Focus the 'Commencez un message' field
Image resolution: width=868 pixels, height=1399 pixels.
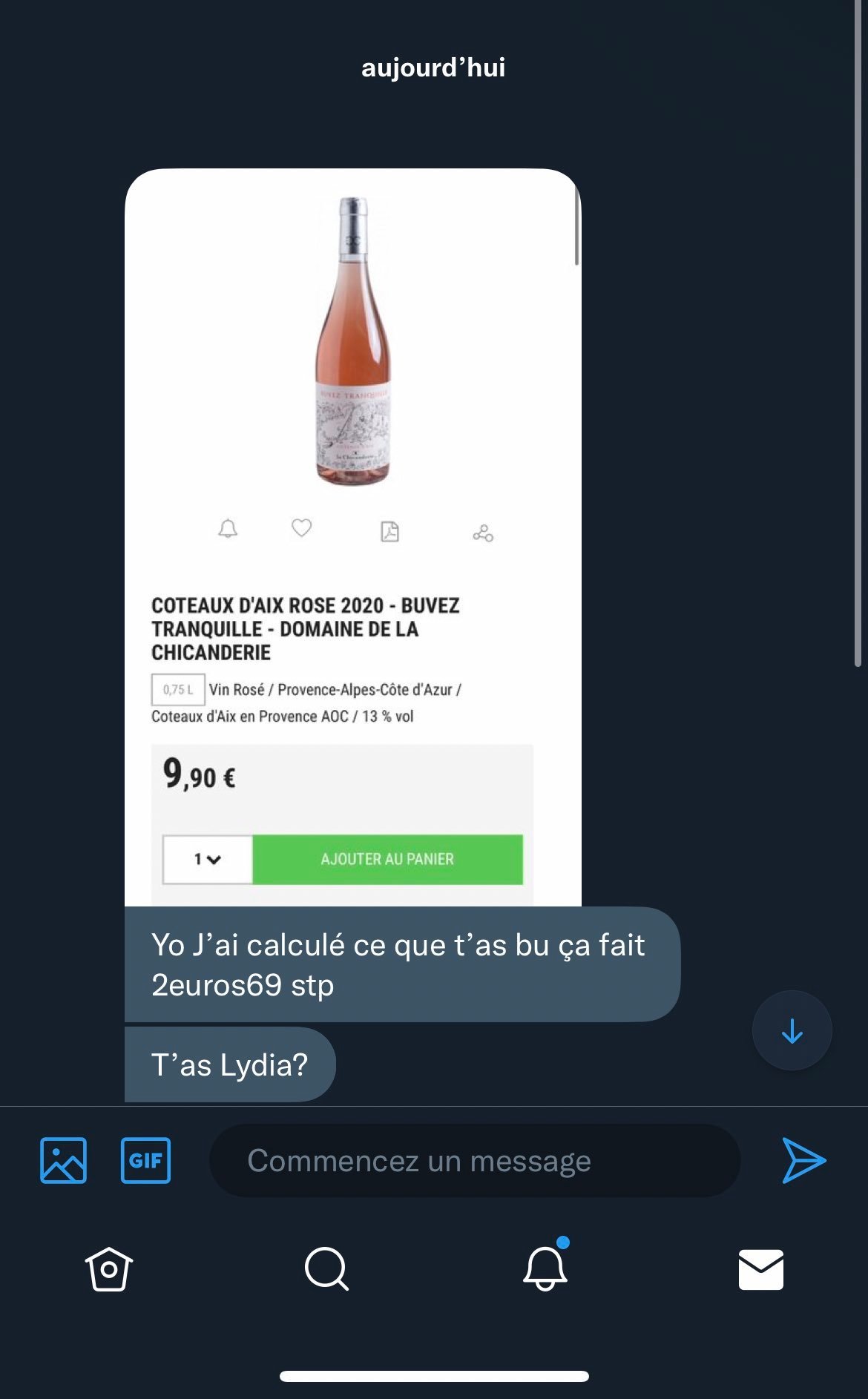click(475, 1160)
